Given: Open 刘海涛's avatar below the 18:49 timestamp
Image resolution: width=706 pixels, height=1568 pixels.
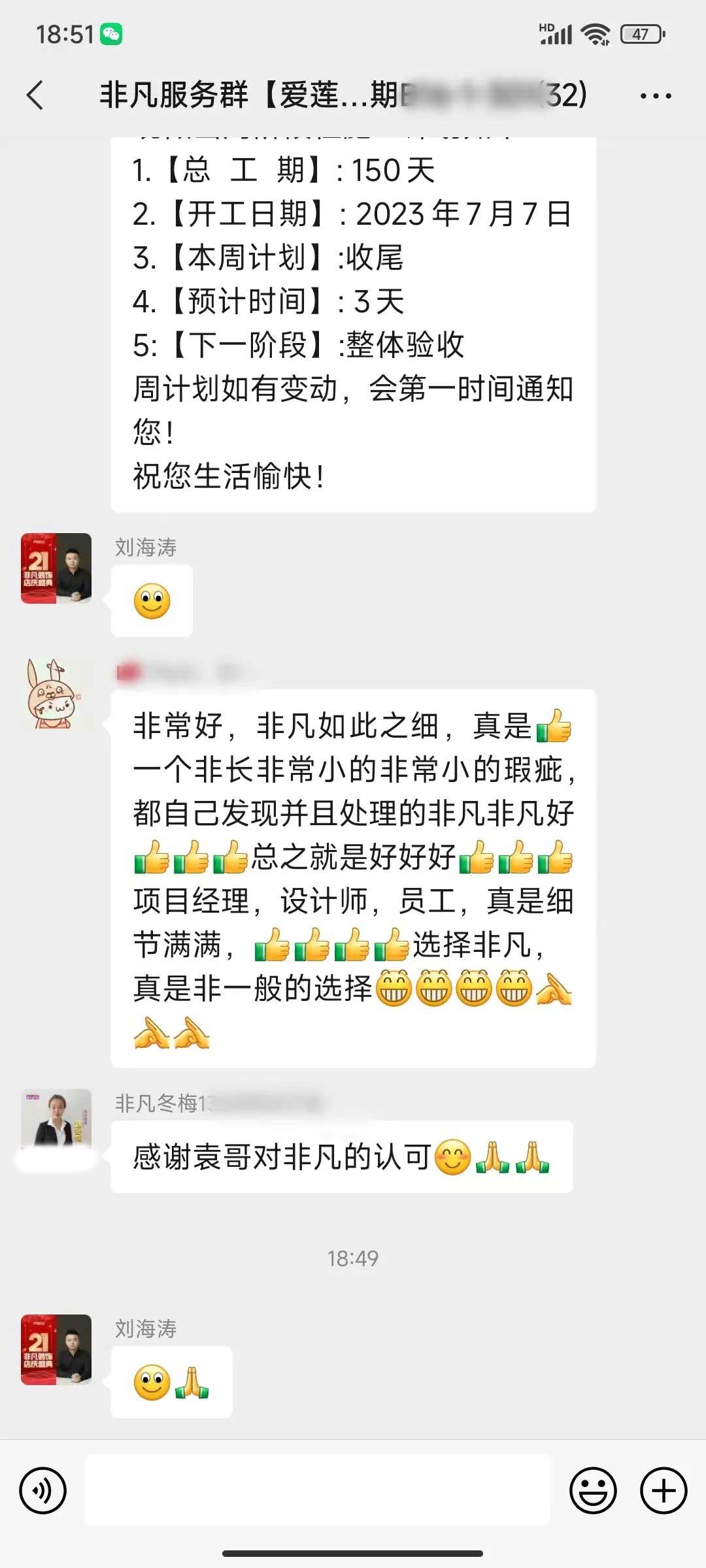Looking at the screenshot, I should tap(56, 1349).
